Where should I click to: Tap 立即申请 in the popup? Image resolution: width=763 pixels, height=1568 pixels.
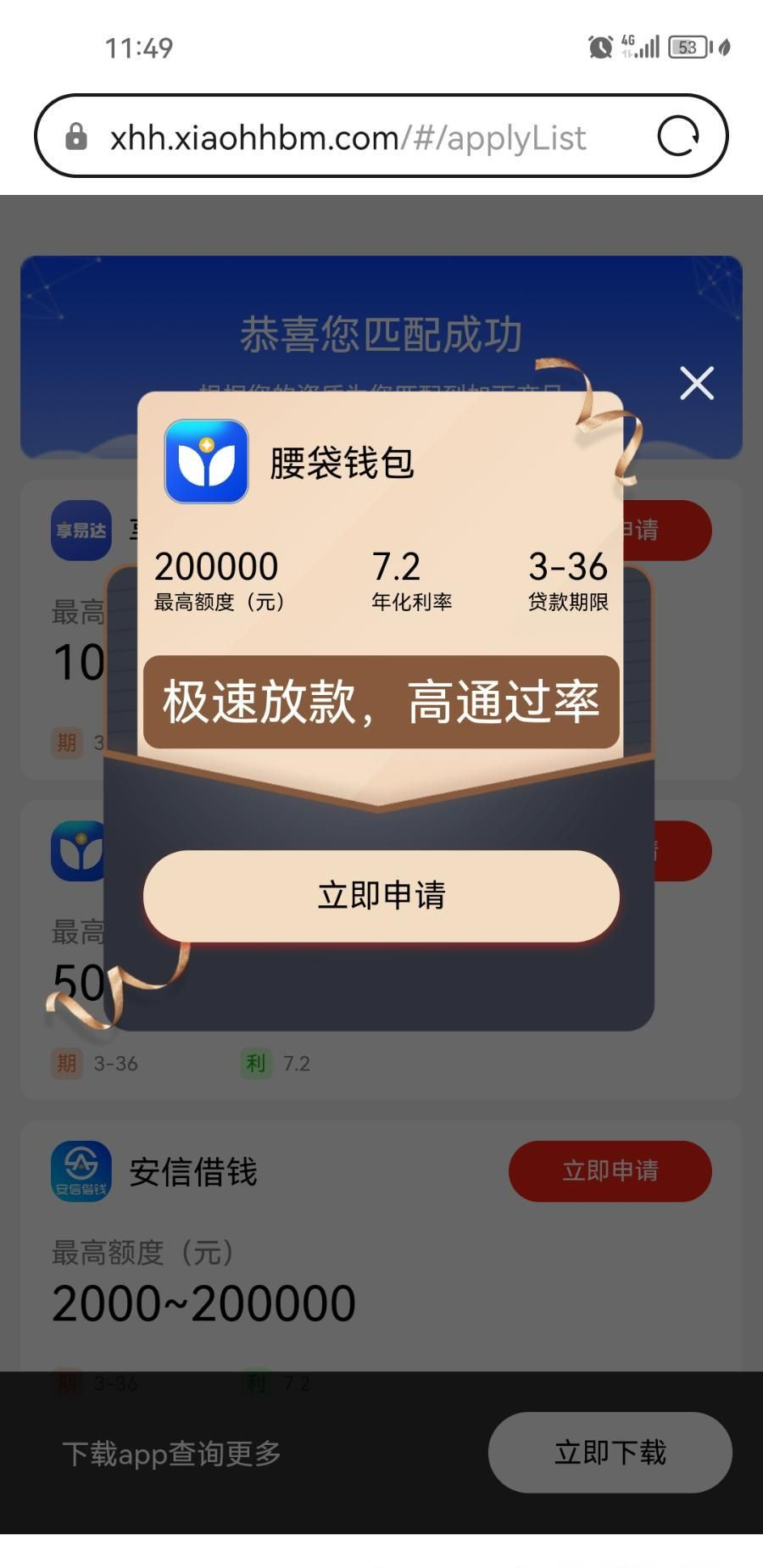click(381, 896)
